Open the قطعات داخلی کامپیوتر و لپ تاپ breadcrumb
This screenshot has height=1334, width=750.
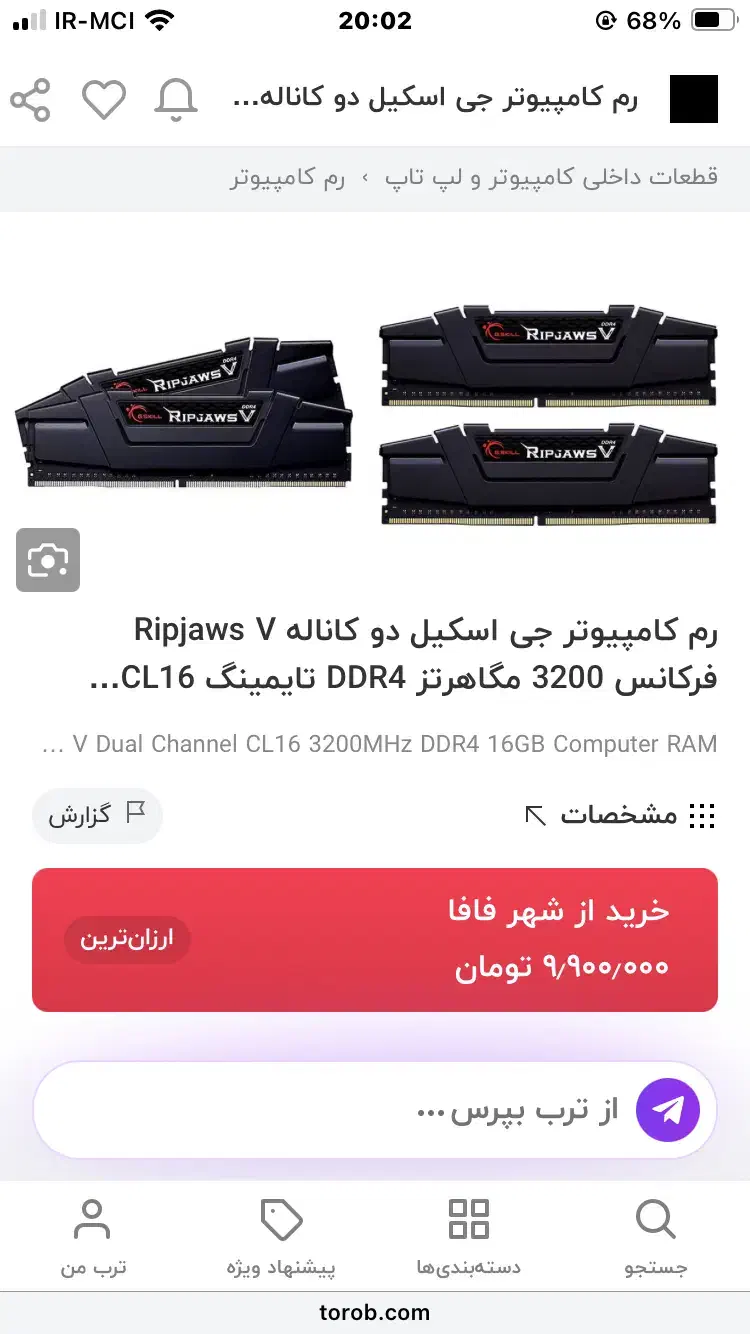551,177
